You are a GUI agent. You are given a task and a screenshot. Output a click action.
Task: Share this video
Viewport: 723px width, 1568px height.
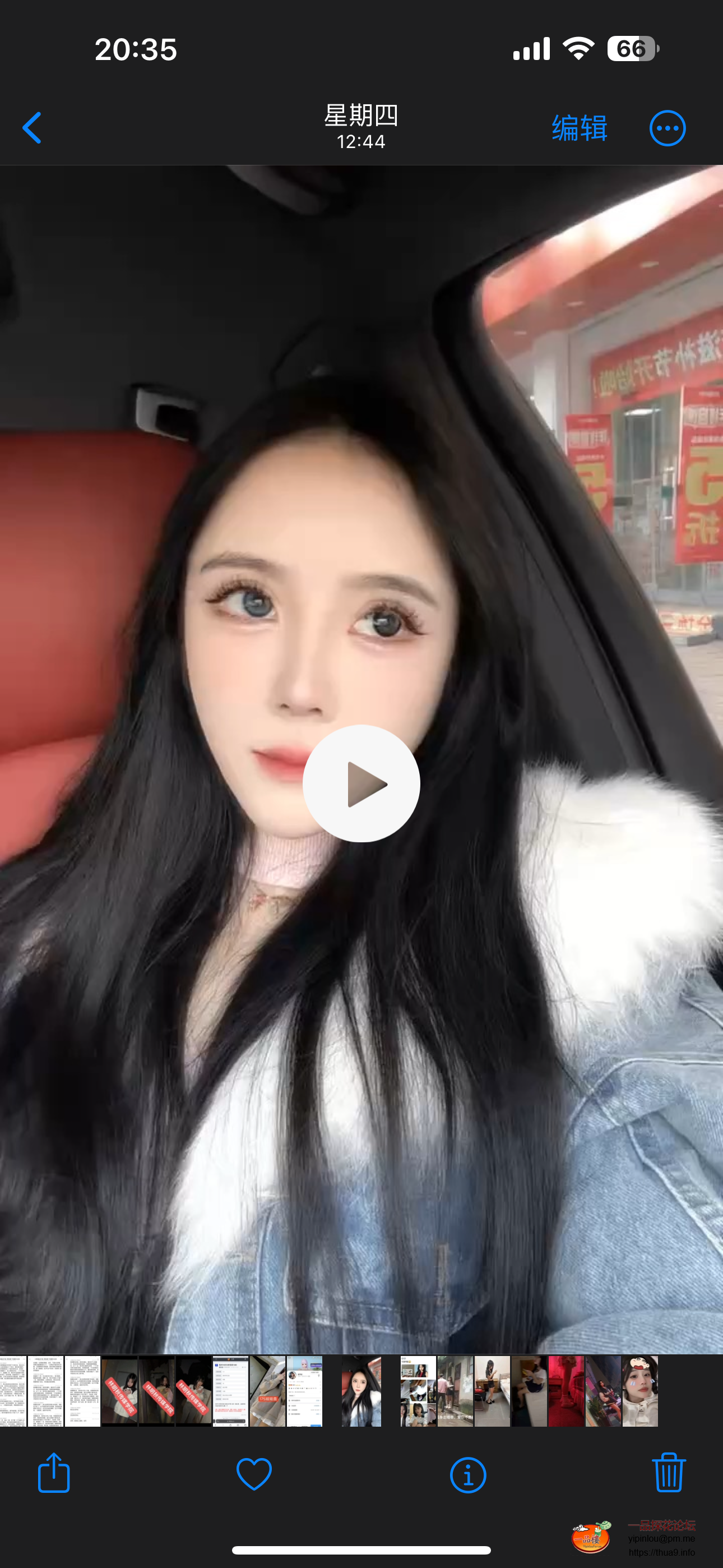coord(54,1473)
